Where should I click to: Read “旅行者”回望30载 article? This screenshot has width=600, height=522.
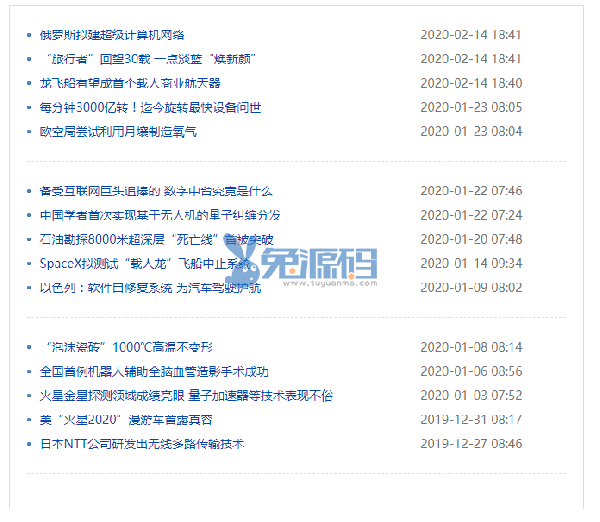click(145, 59)
